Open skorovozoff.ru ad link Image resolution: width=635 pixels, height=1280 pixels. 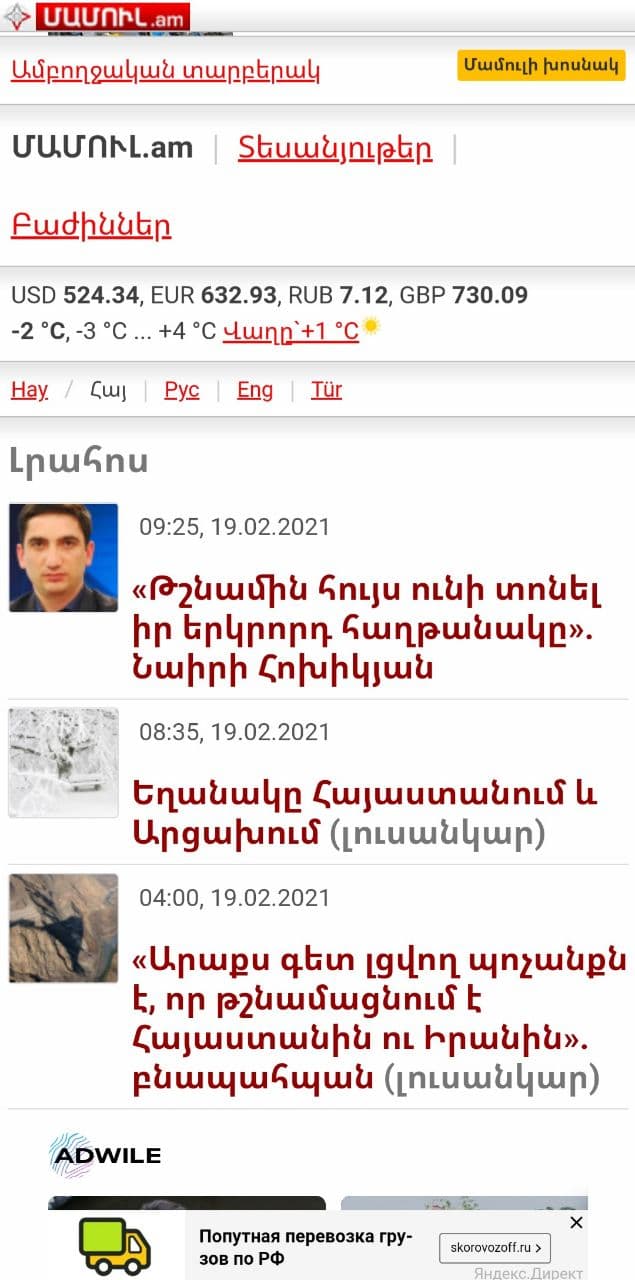tap(494, 1248)
